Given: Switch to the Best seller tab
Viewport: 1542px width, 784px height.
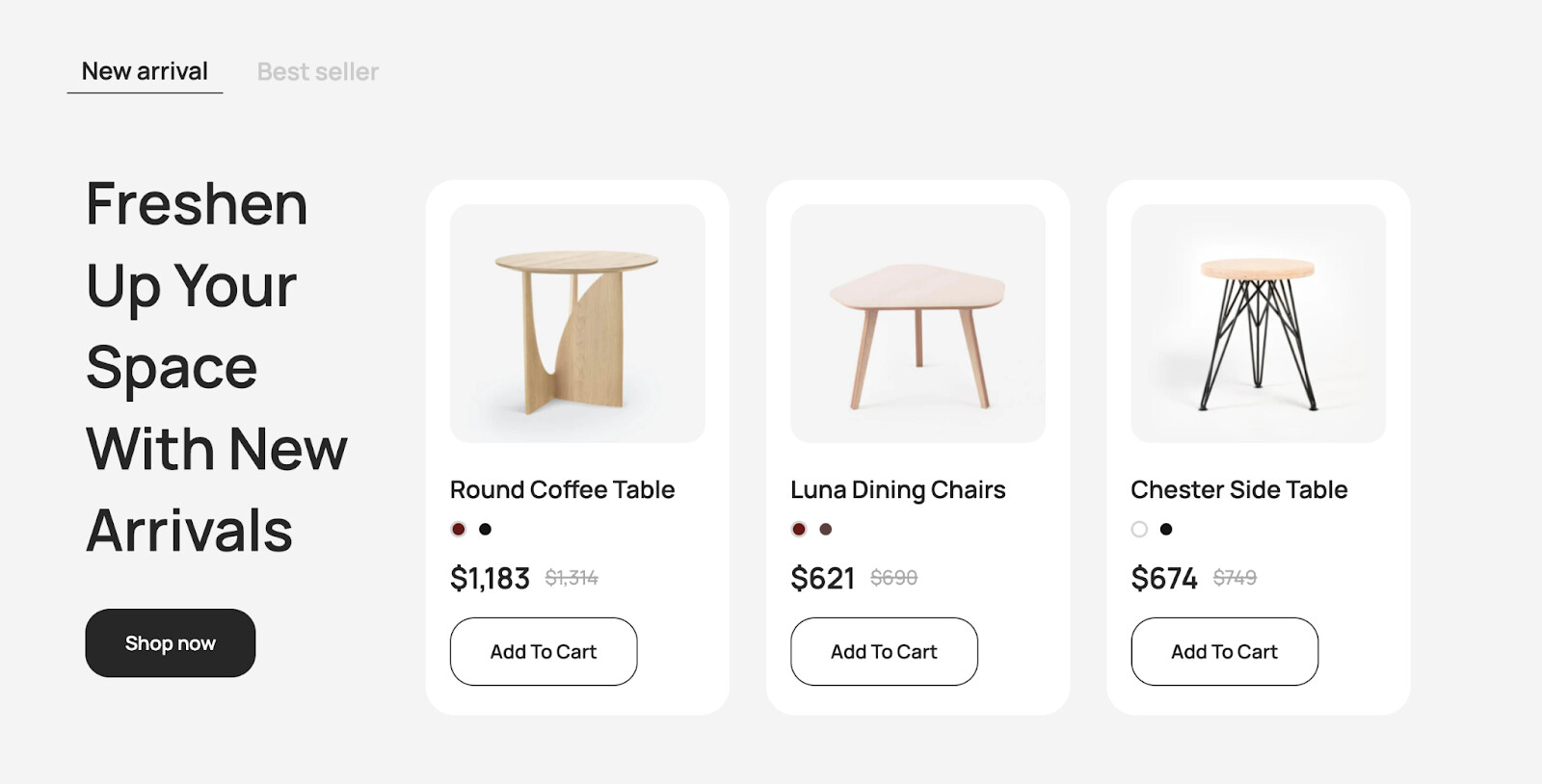Looking at the screenshot, I should coord(317,72).
